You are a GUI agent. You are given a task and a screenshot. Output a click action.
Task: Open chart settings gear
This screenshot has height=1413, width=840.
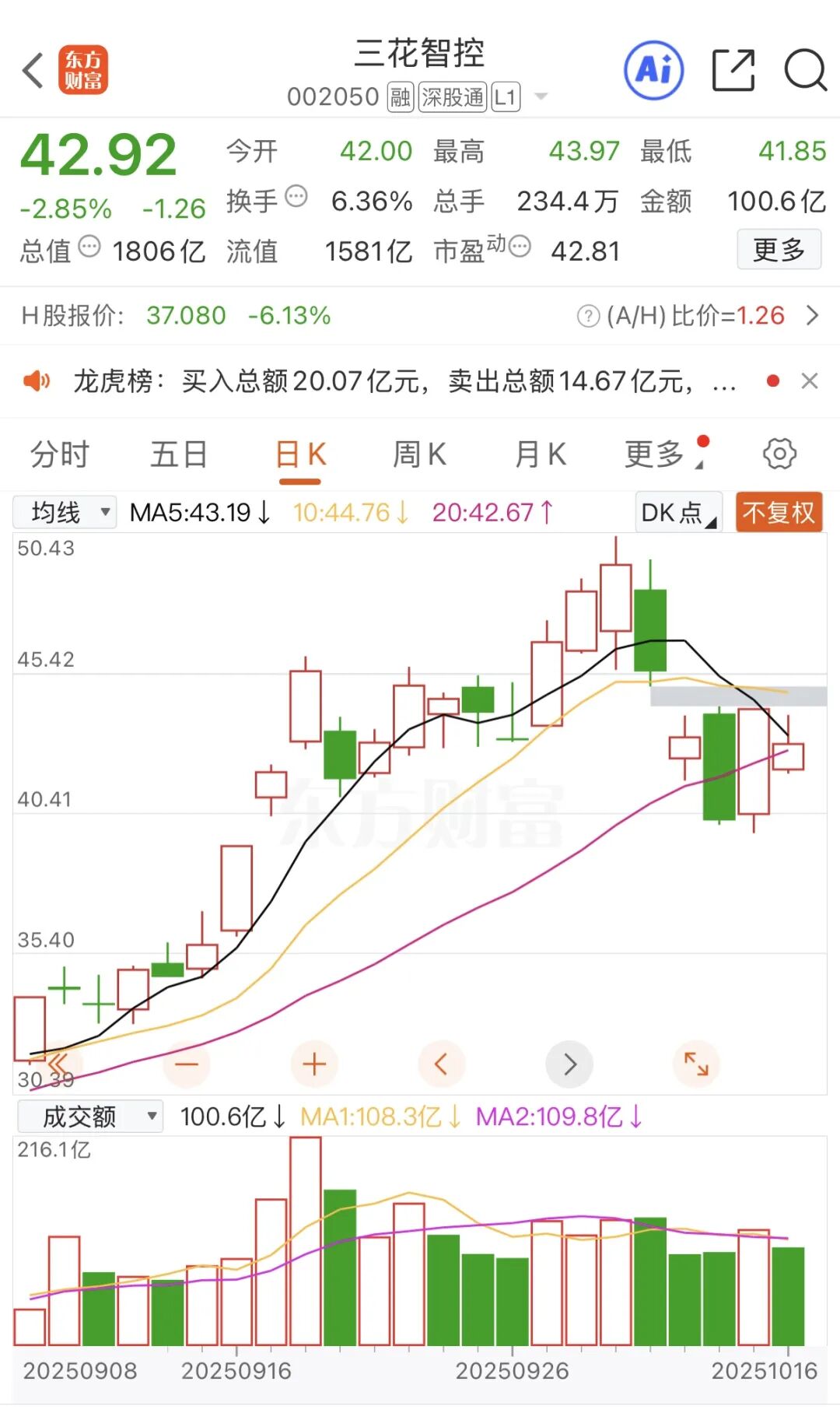click(779, 454)
